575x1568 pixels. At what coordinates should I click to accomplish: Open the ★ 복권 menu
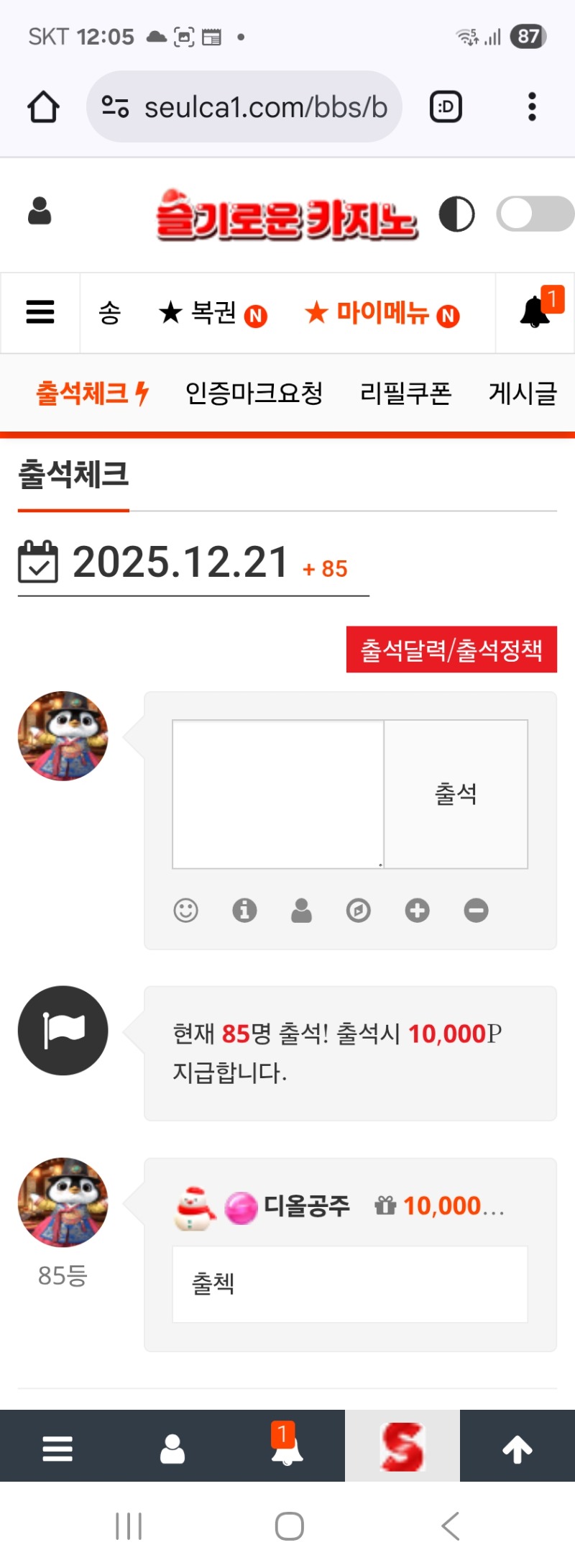(212, 313)
